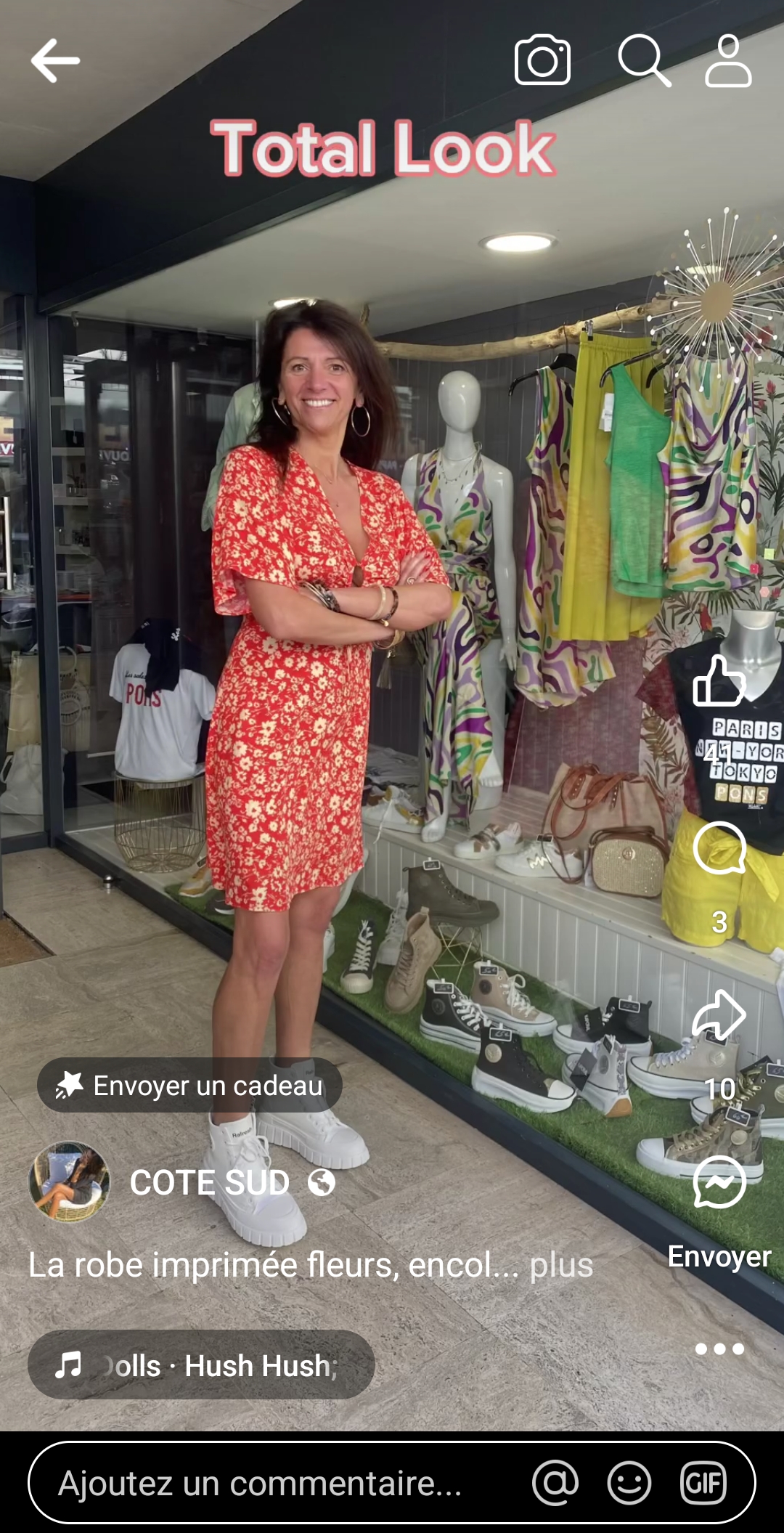
Task: Open the COTE SUD page name
Action: click(x=210, y=1182)
